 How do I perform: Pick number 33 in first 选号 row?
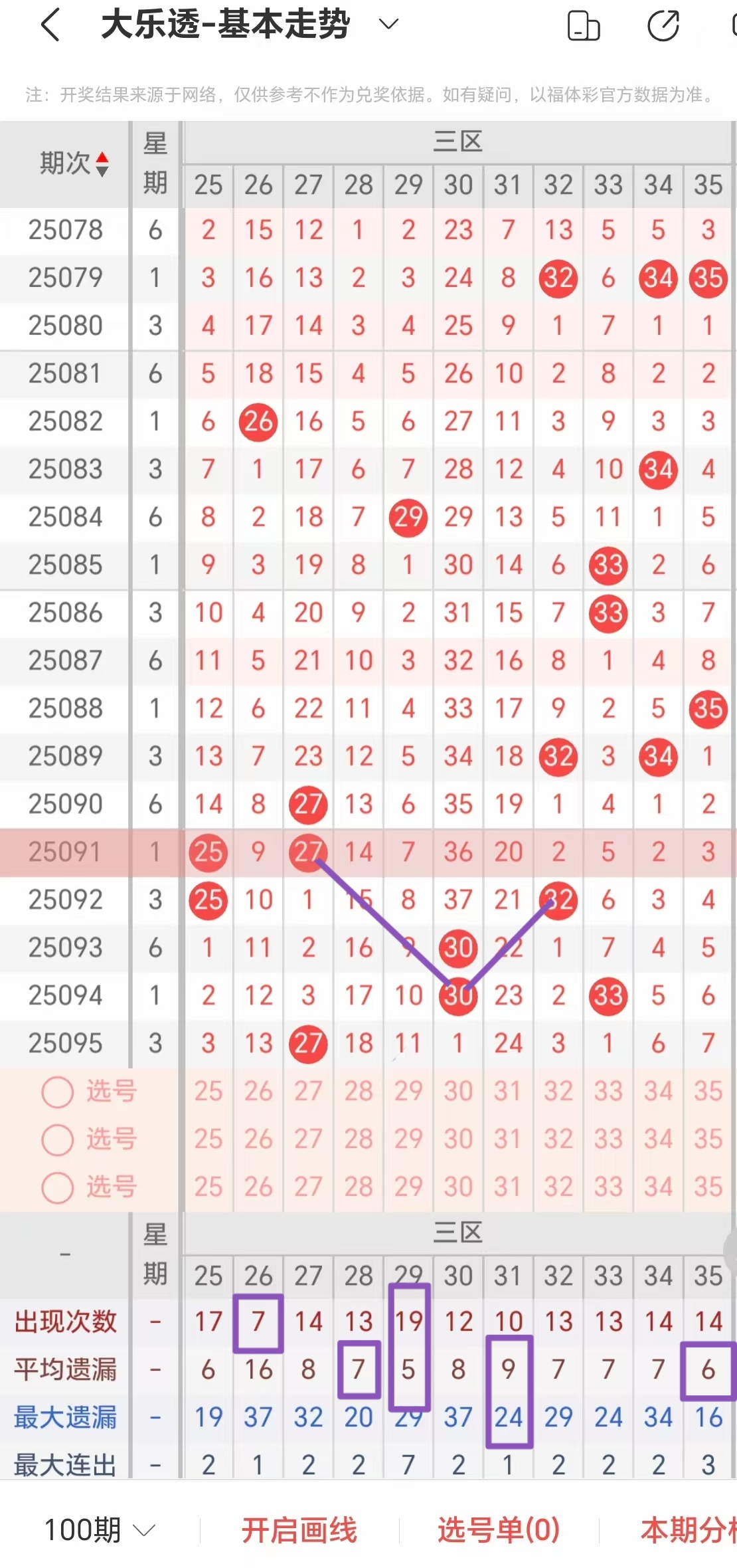608,1091
